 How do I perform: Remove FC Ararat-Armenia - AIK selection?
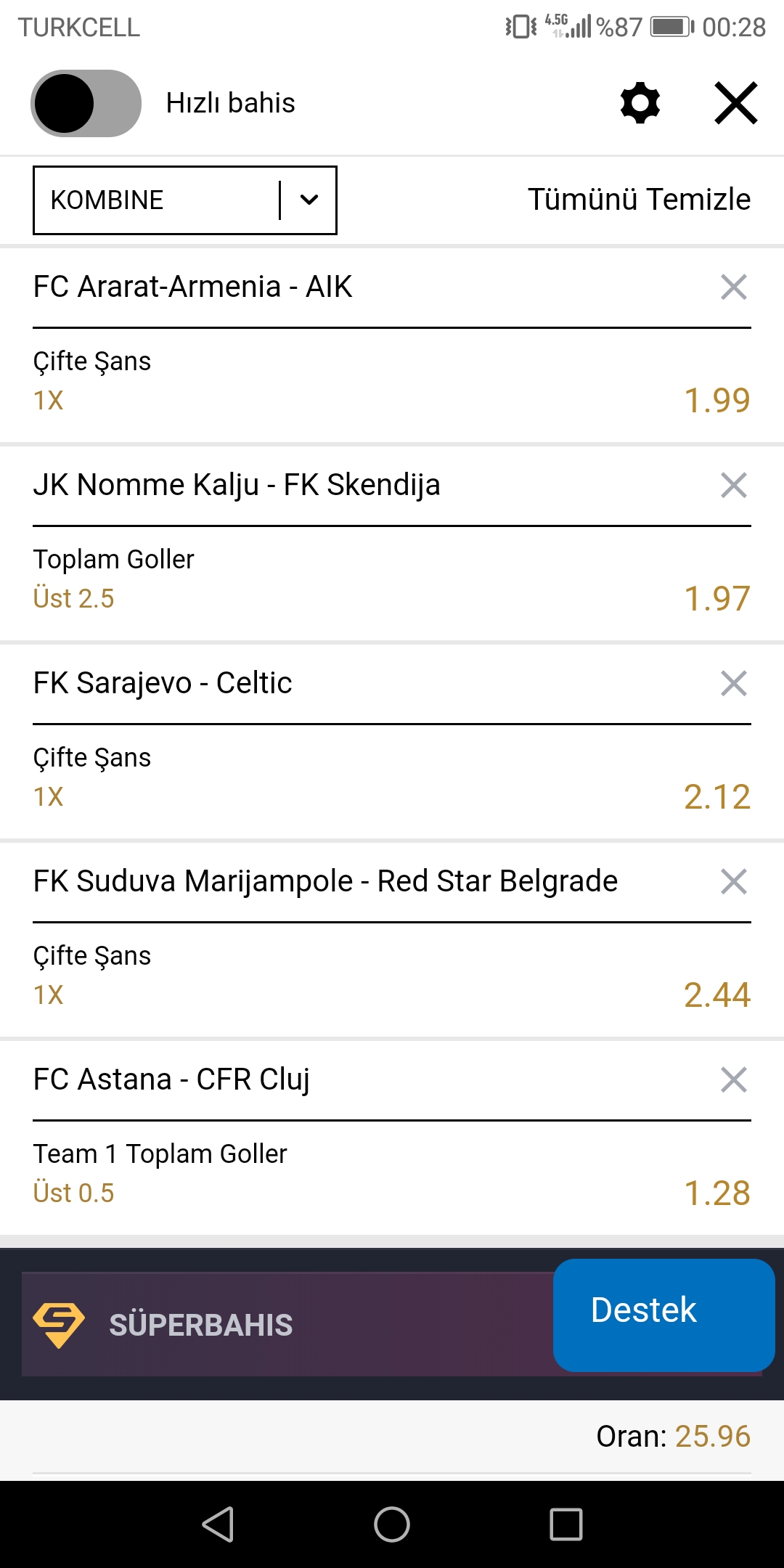coord(734,287)
